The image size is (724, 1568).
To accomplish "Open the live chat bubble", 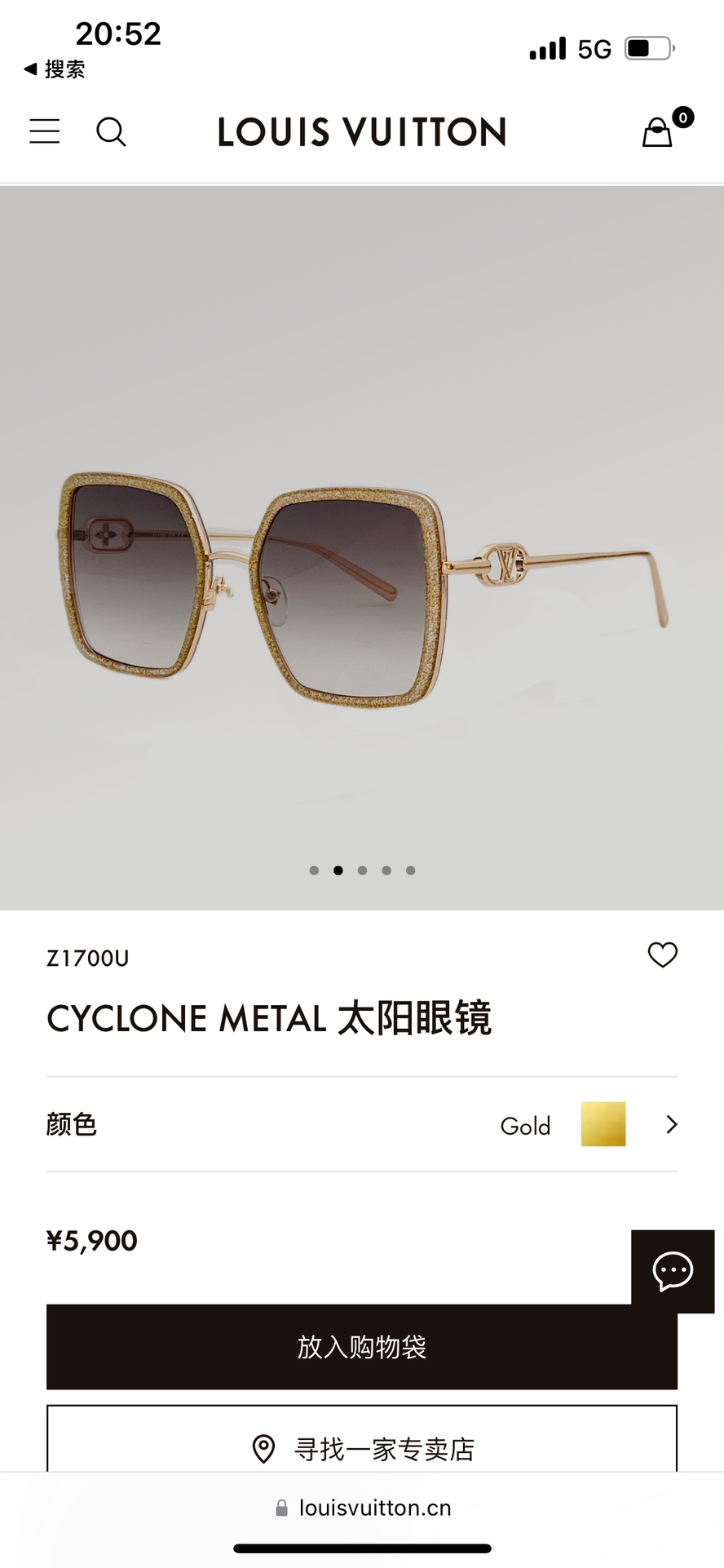I will (673, 1271).
